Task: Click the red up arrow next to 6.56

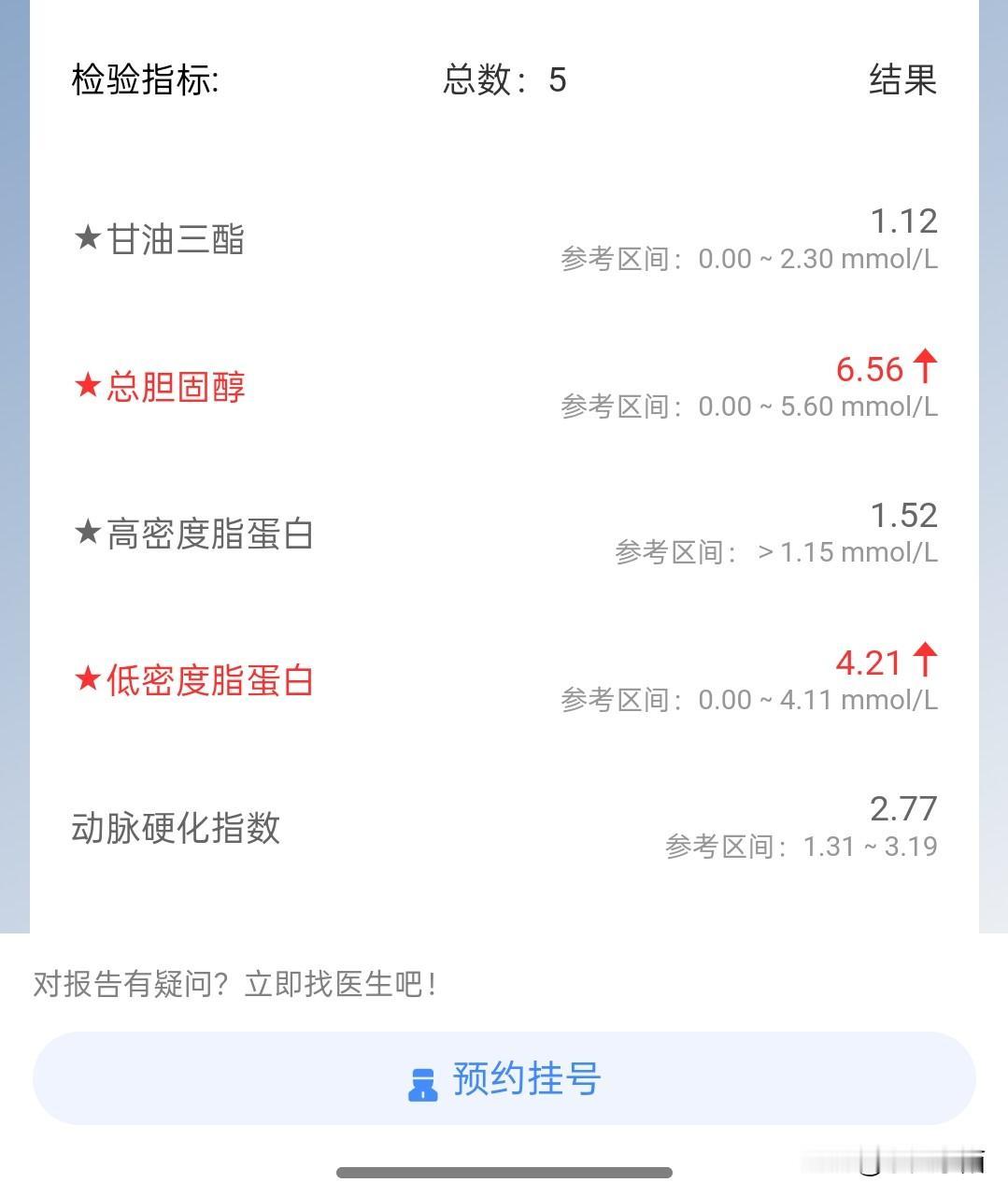Action: coord(925,367)
